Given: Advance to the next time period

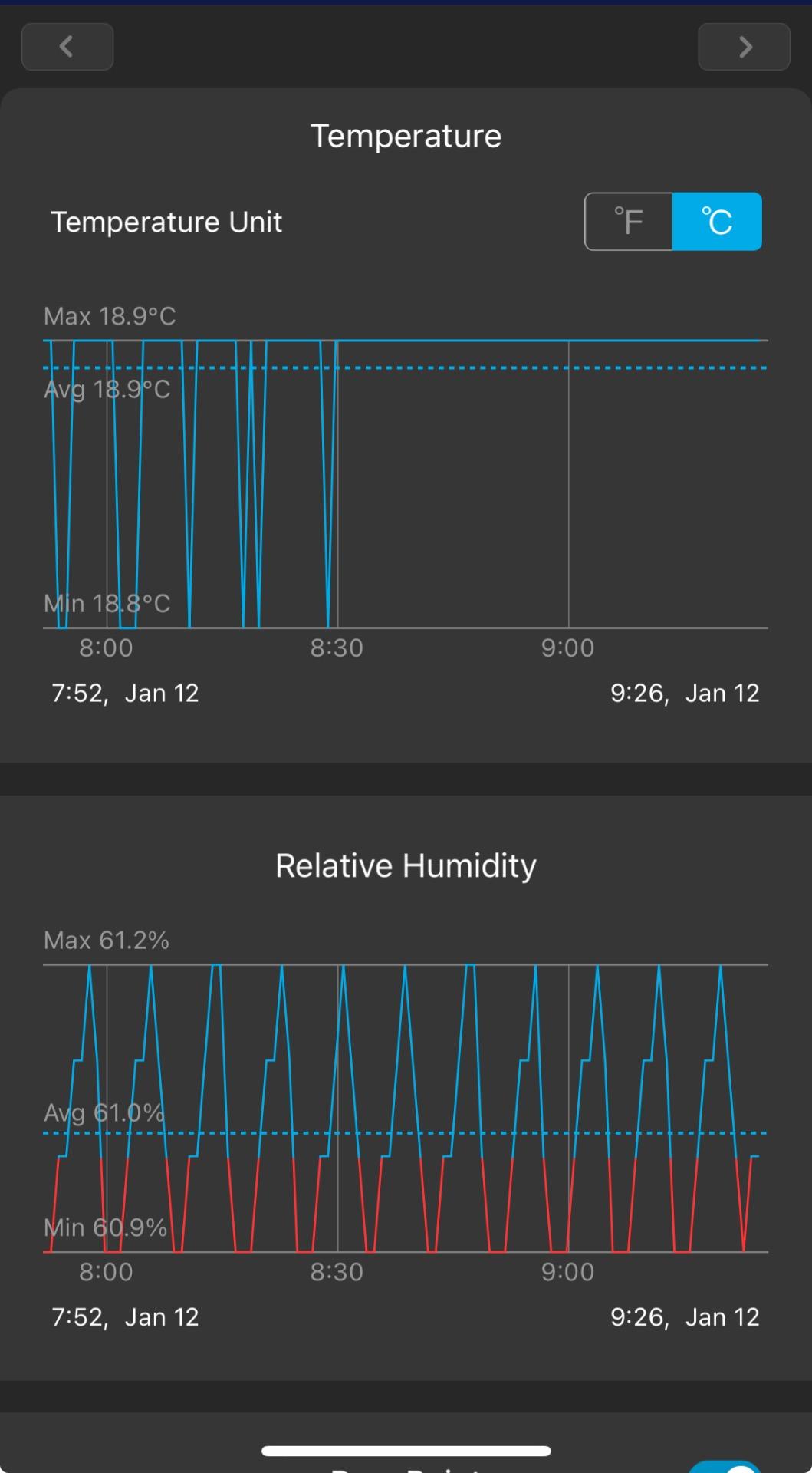Looking at the screenshot, I should click(744, 47).
